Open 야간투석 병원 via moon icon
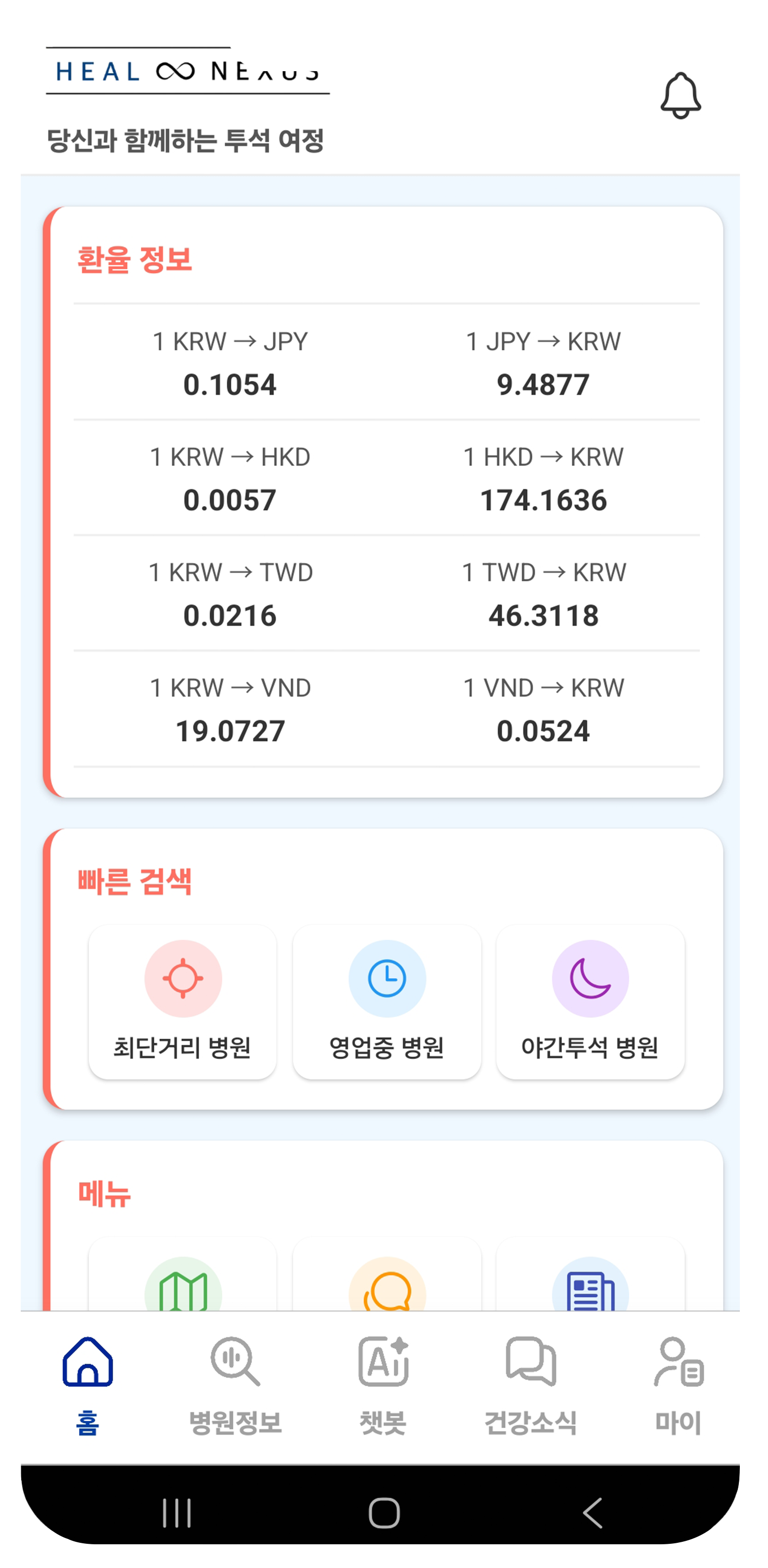Screen dimensions: 768x1568 [x=588, y=979]
